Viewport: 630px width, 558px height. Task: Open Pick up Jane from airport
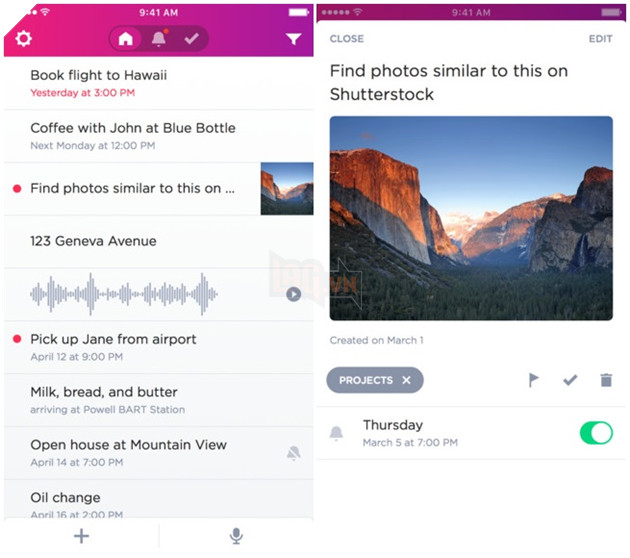coord(113,346)
